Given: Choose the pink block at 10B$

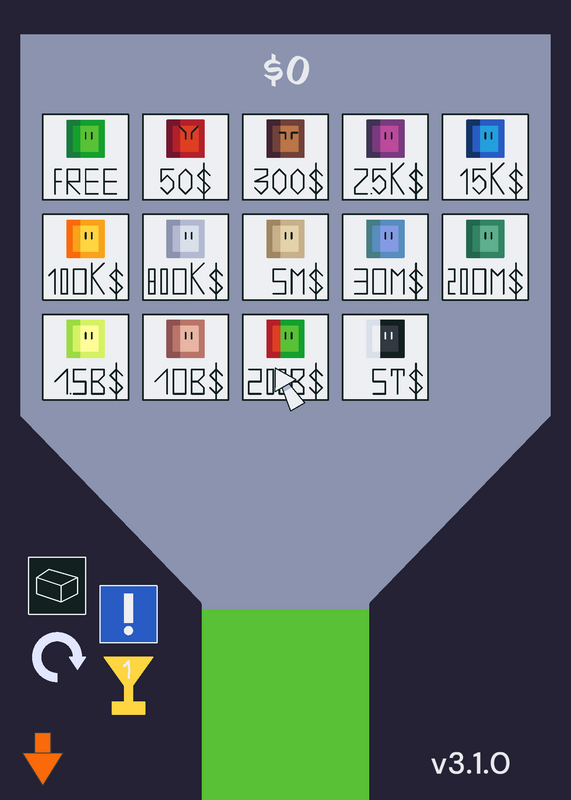Looking at the screenshot, I should click(x=186, y=357).
